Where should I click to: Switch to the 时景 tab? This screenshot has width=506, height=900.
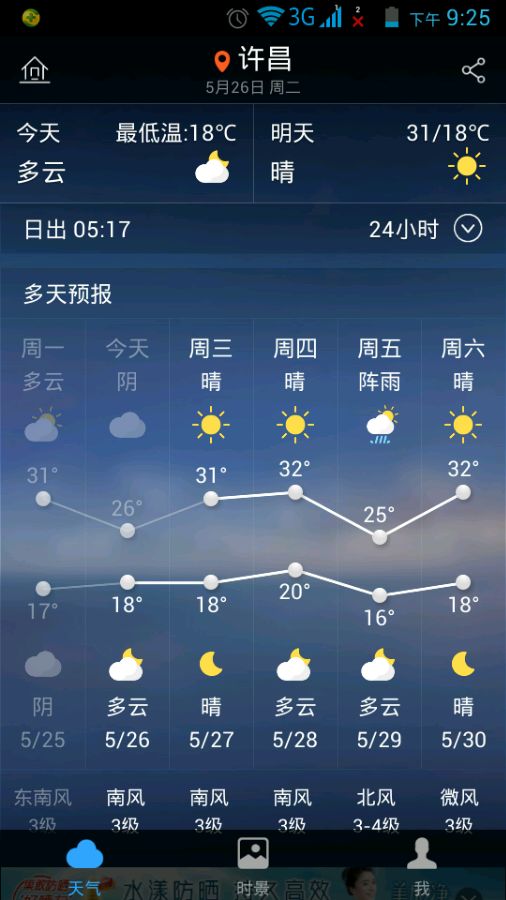pyautogui.click(x=253, y=866)
